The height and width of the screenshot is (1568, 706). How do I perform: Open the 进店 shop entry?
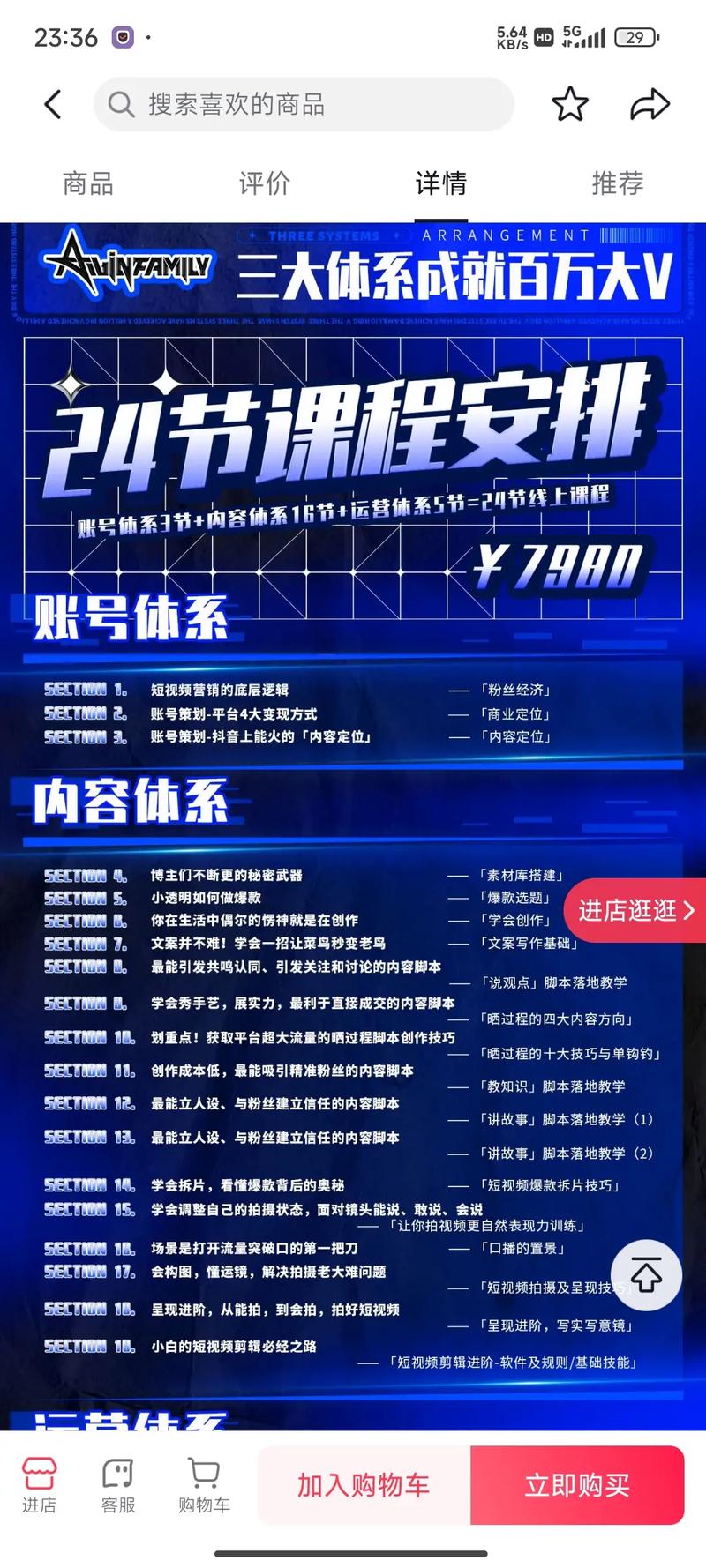pos(39,1485)
